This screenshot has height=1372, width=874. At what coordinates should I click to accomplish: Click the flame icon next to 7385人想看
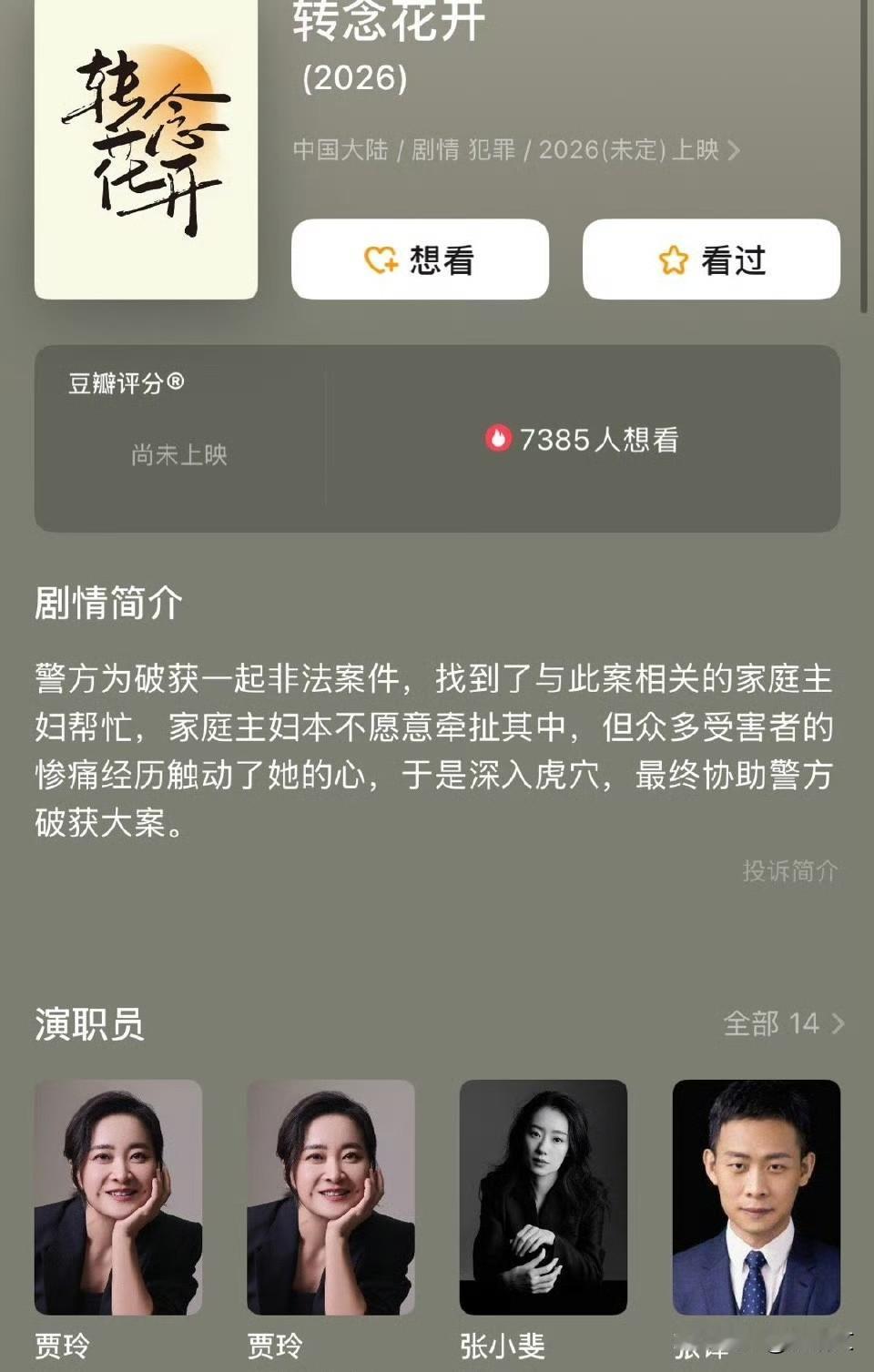click(x=499, y=441)
